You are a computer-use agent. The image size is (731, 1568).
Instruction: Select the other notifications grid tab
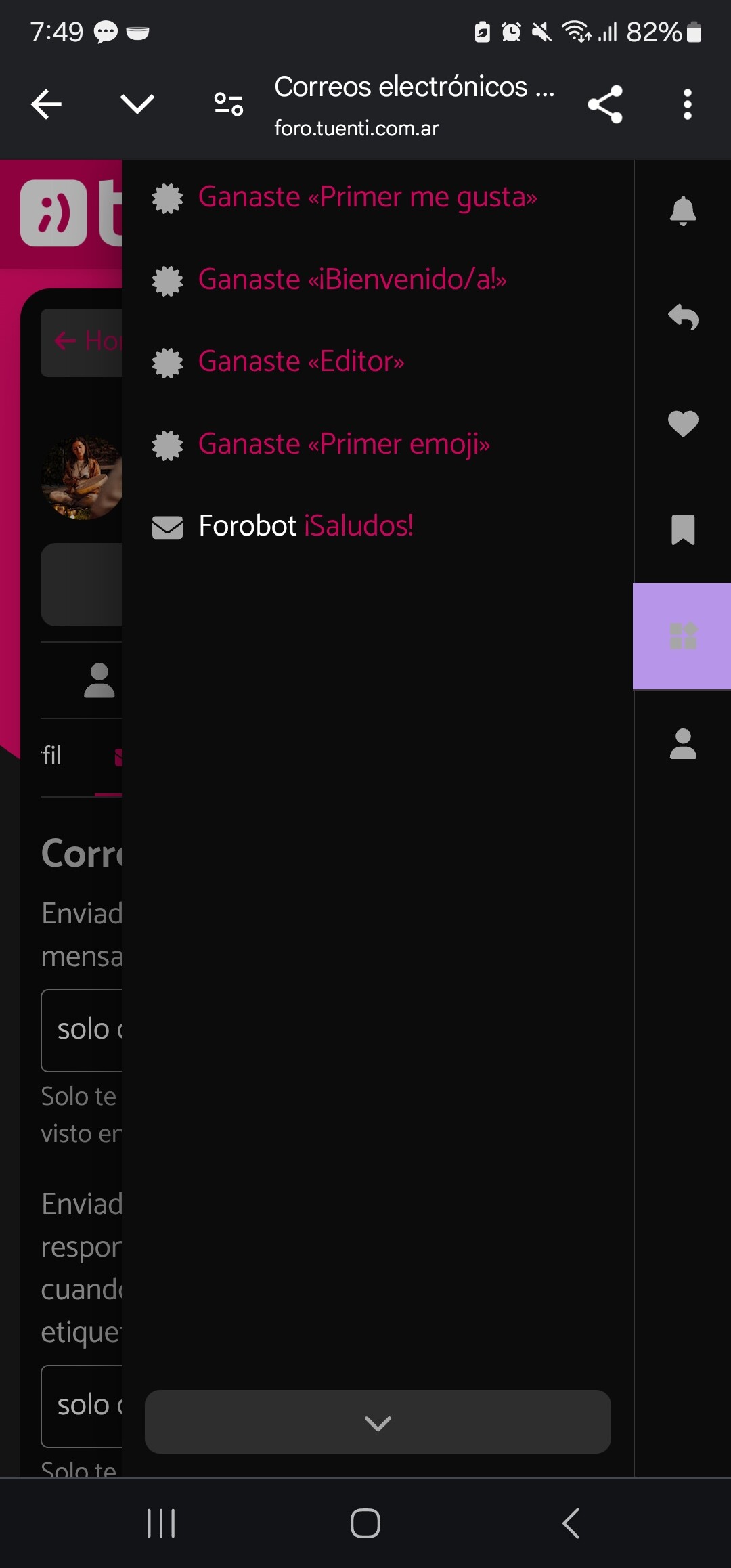(x=683, y=636)
